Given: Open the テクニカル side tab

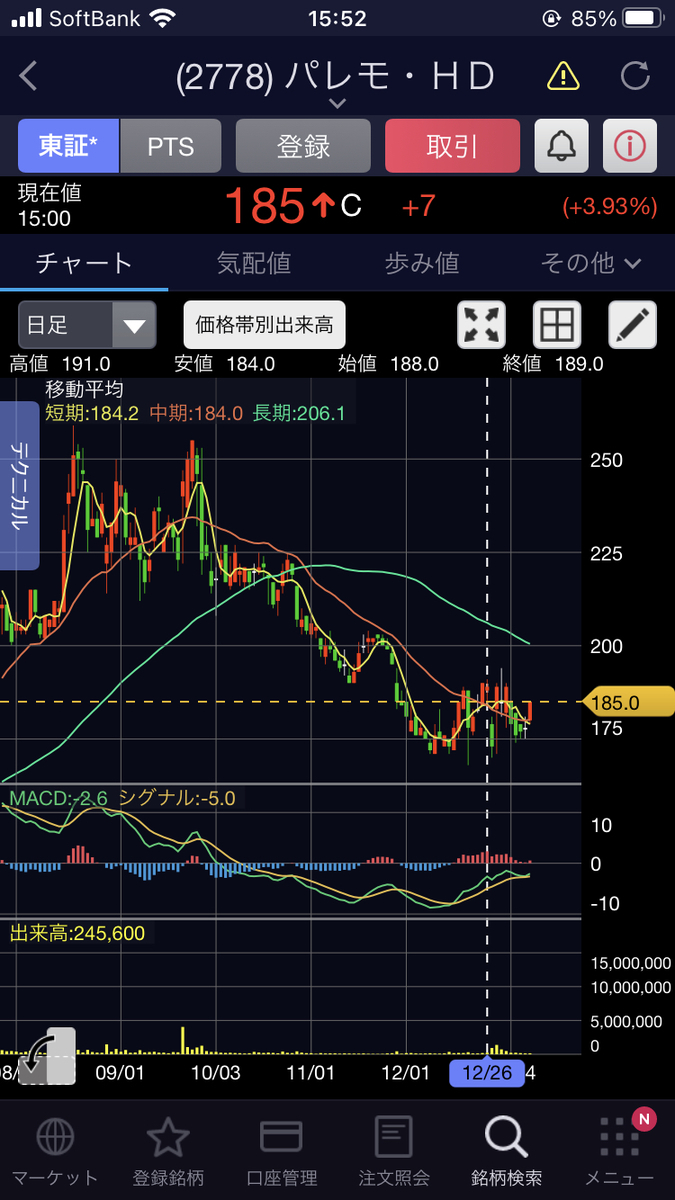Looking at the screenshot, I should tap(19, 485).
